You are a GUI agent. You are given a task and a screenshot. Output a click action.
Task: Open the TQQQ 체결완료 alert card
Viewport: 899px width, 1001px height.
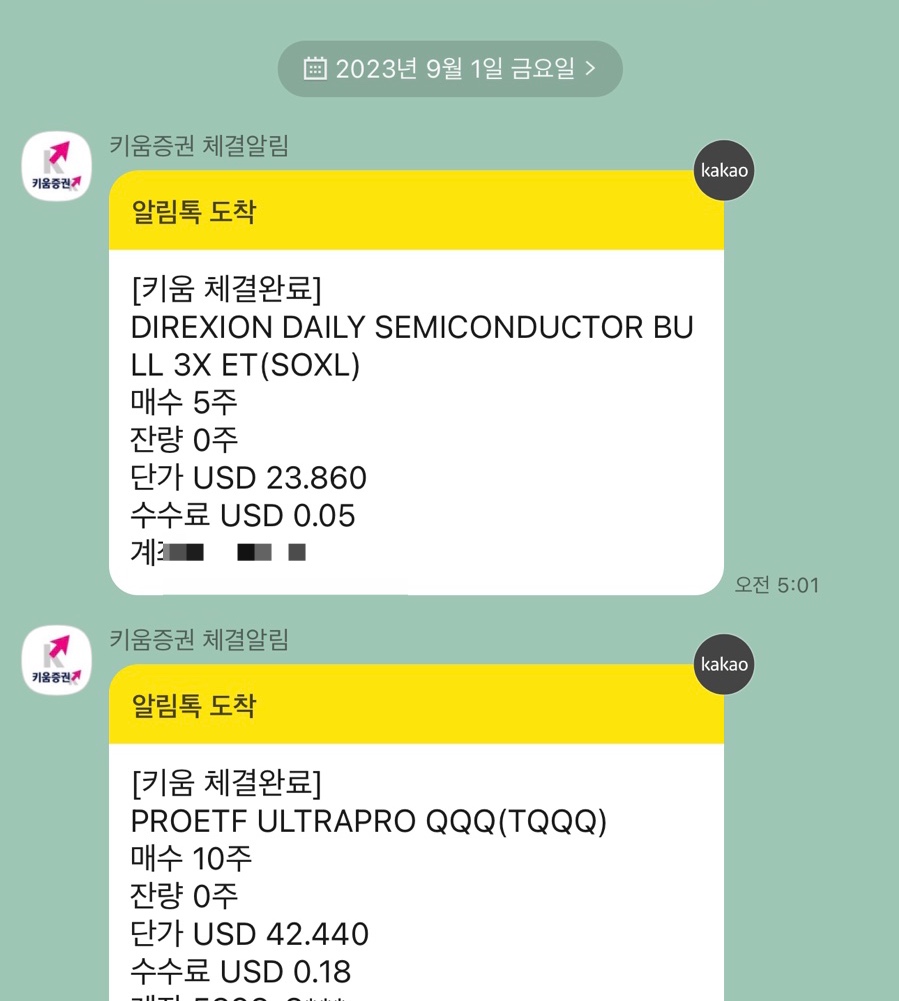pos(416,832)
